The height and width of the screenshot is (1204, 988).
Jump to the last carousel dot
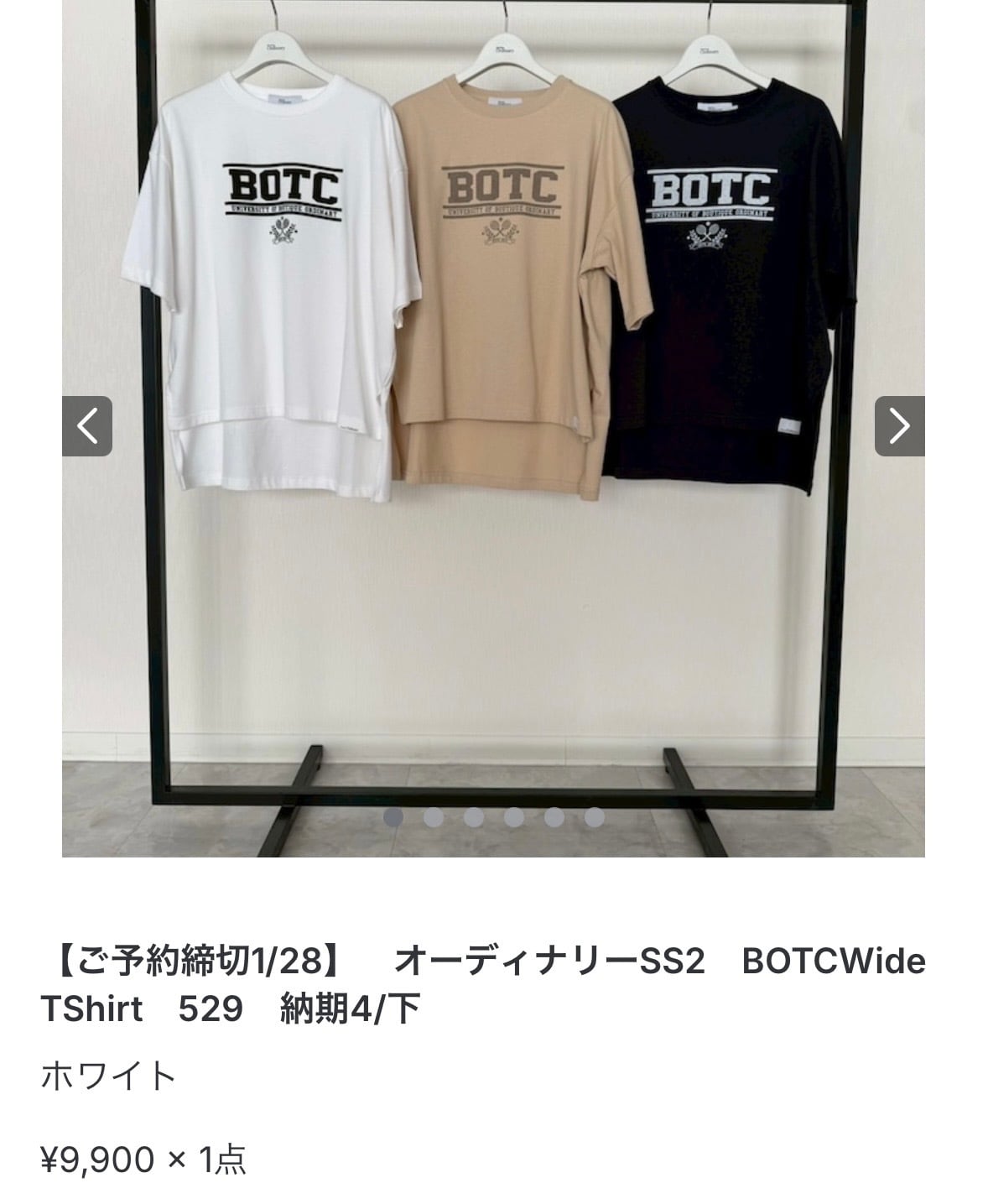tap(595, 817)
